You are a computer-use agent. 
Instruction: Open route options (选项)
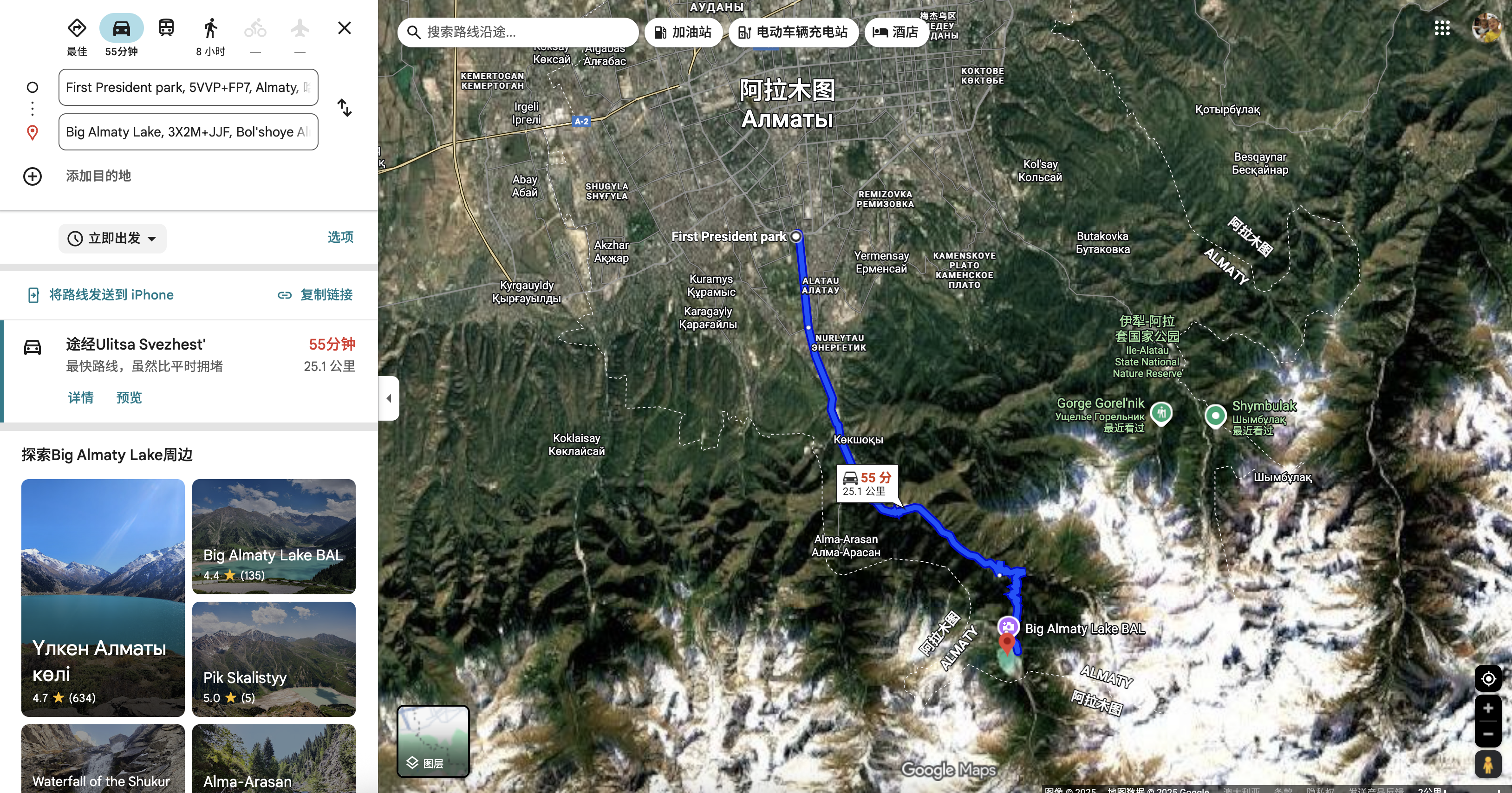tap(340, 237)
